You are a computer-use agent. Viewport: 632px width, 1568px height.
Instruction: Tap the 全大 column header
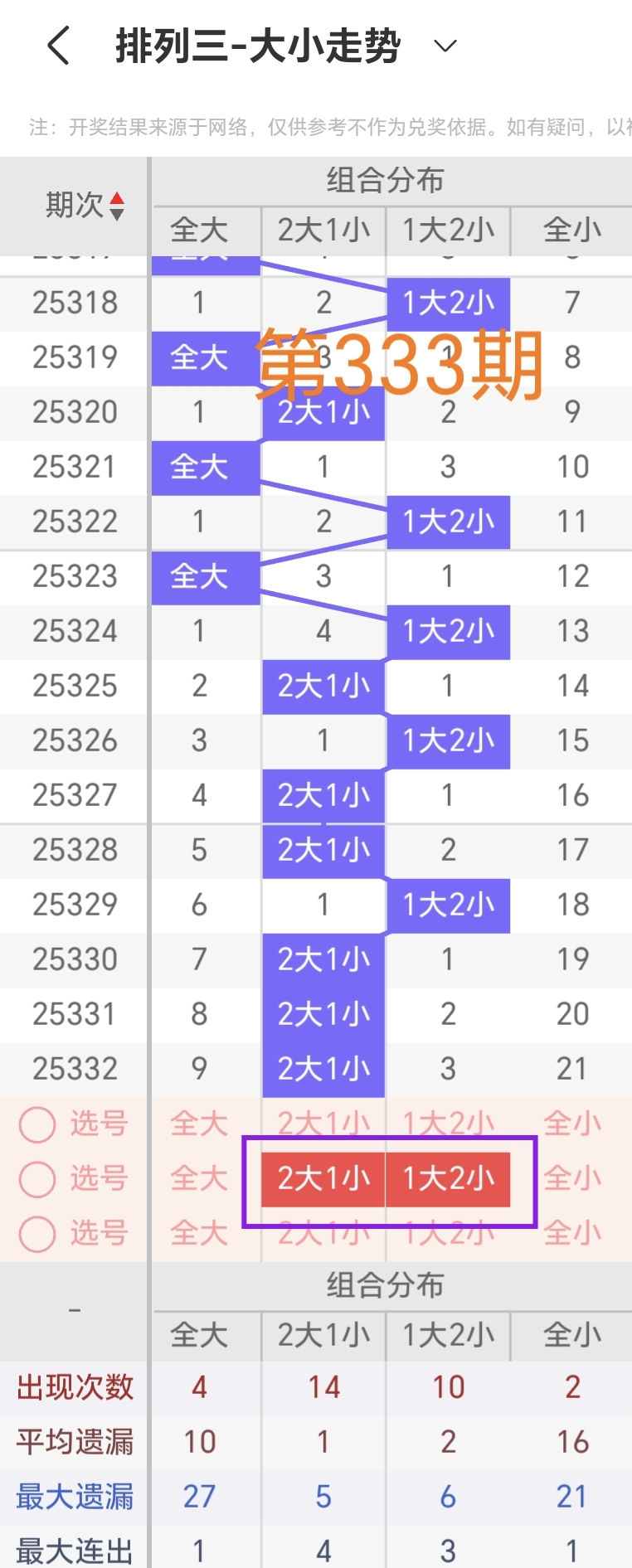(x=198, y=231)
